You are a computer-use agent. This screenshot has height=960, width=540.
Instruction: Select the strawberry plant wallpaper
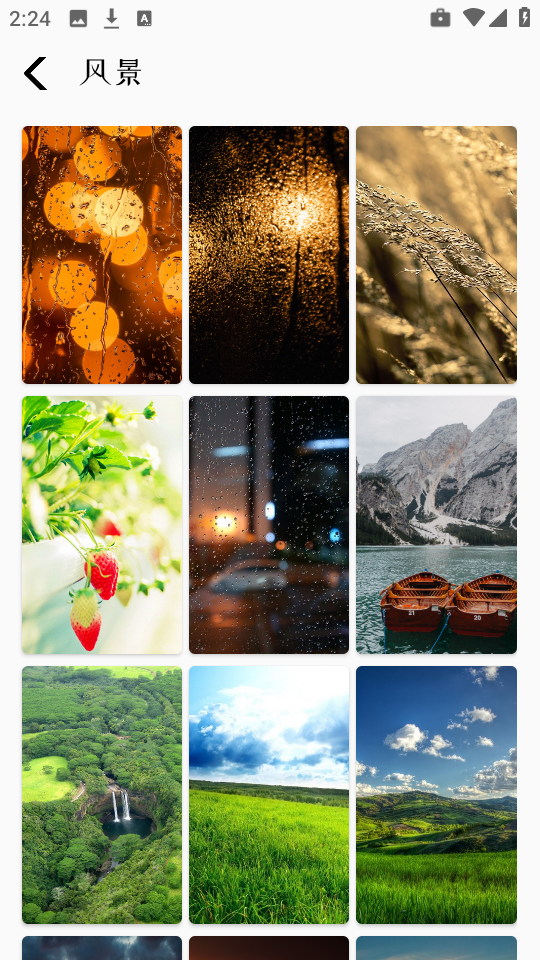(102, 525)
